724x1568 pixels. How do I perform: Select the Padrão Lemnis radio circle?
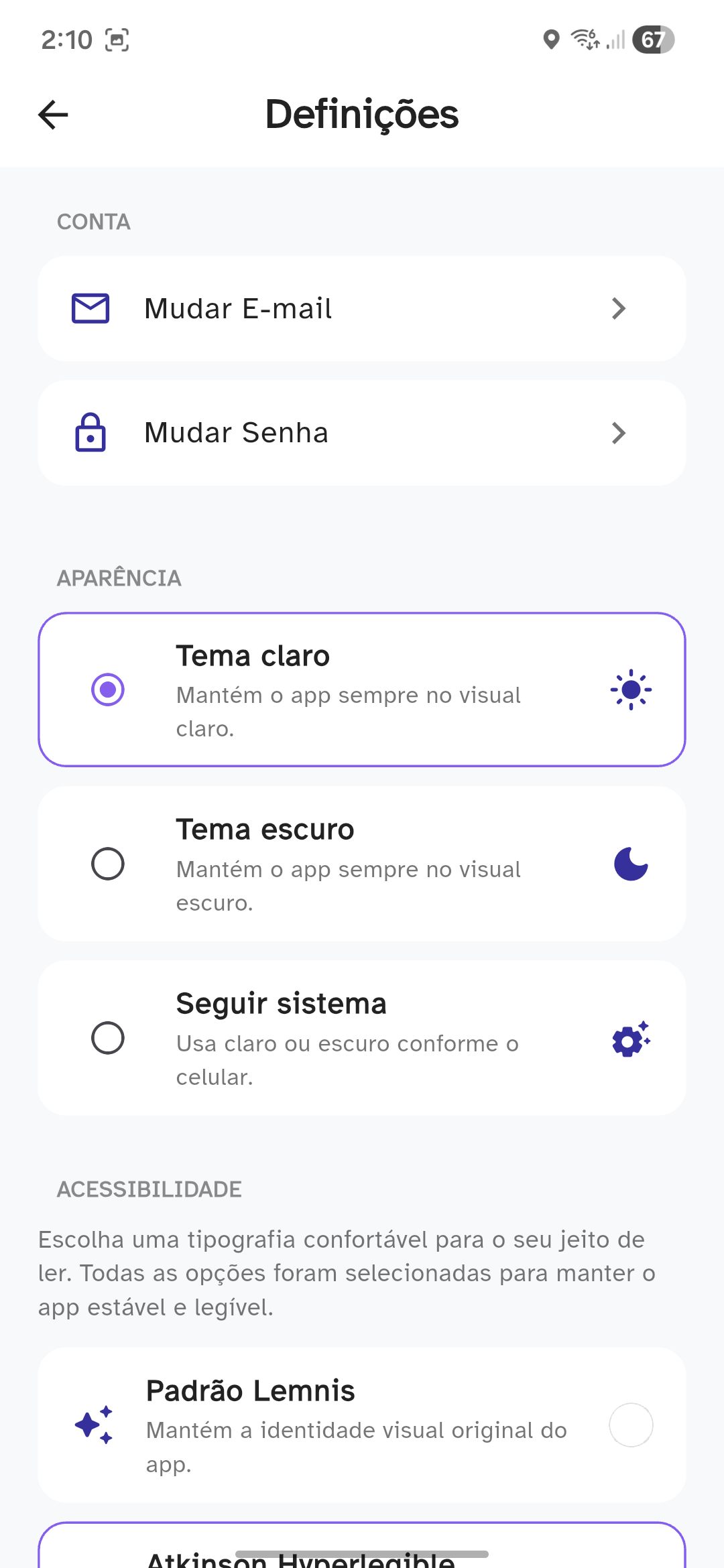630,1426
